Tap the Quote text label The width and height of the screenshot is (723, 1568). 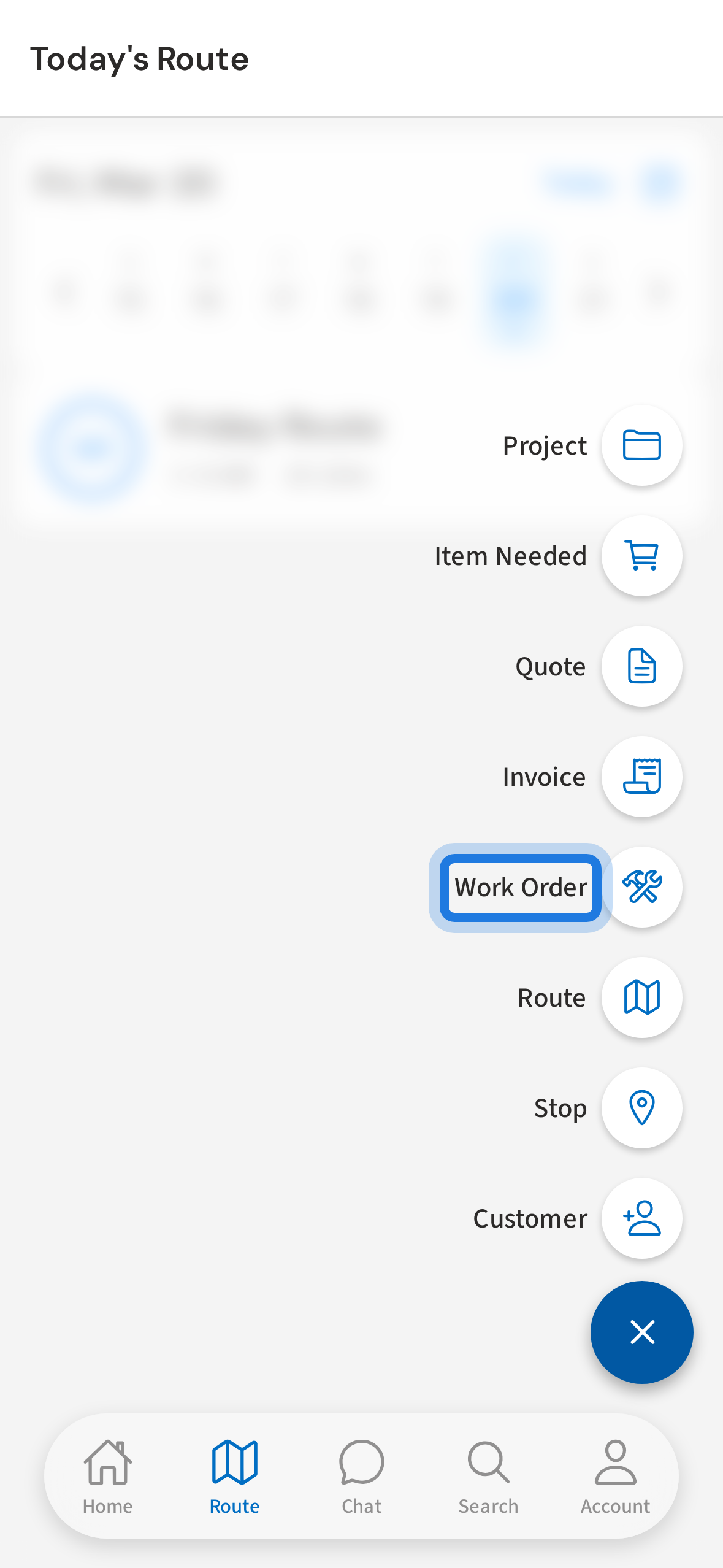(550, 666)
